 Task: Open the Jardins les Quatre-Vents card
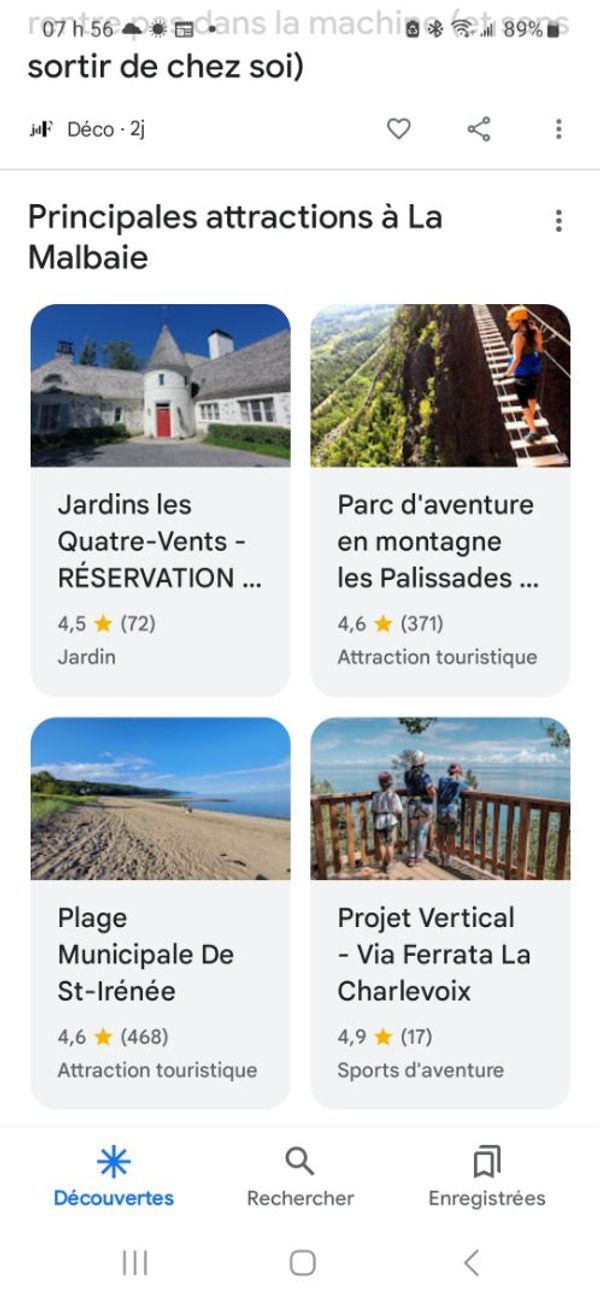click(160, 500)
